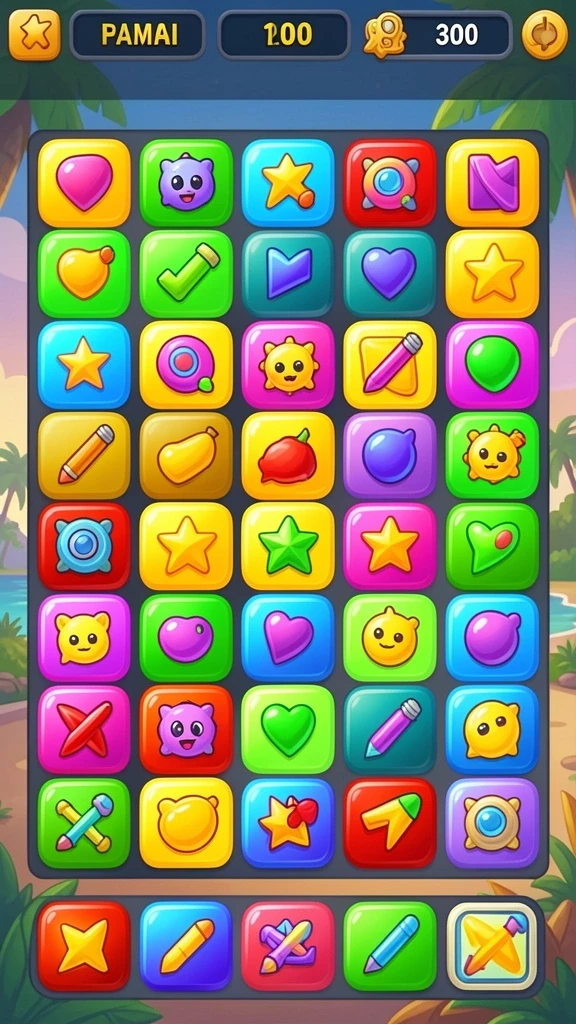Select the red X on the pink tile

pos(84,729)
